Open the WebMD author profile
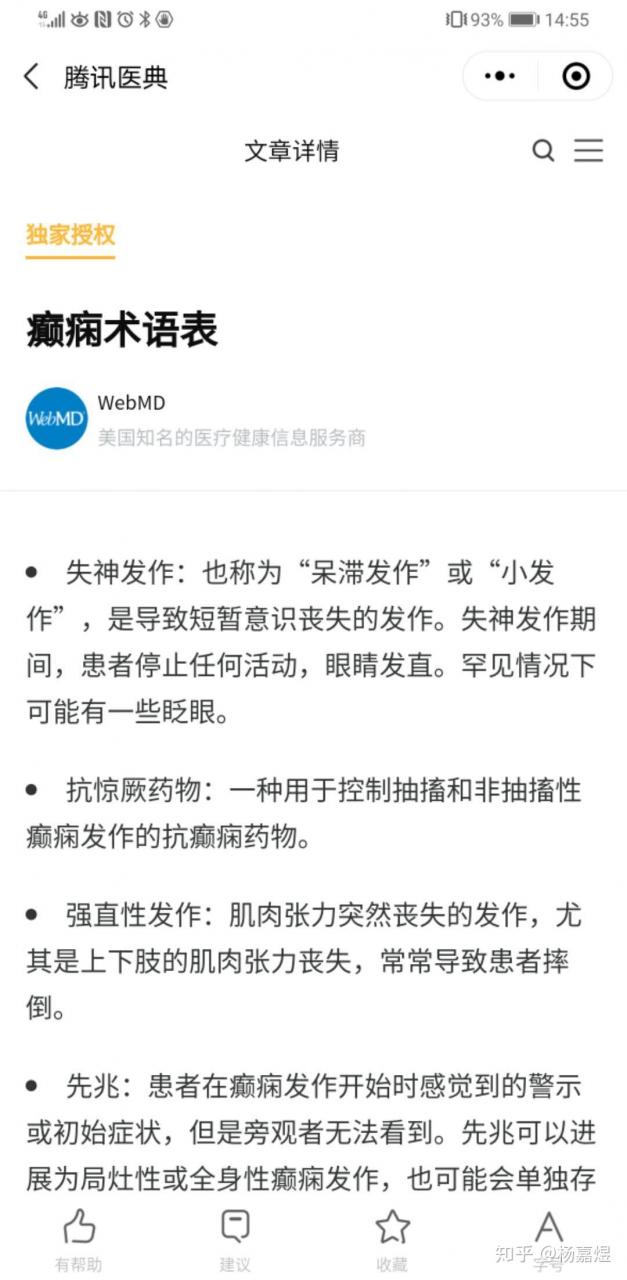Viewport: 627px width, 1280px height. point(56,418)
